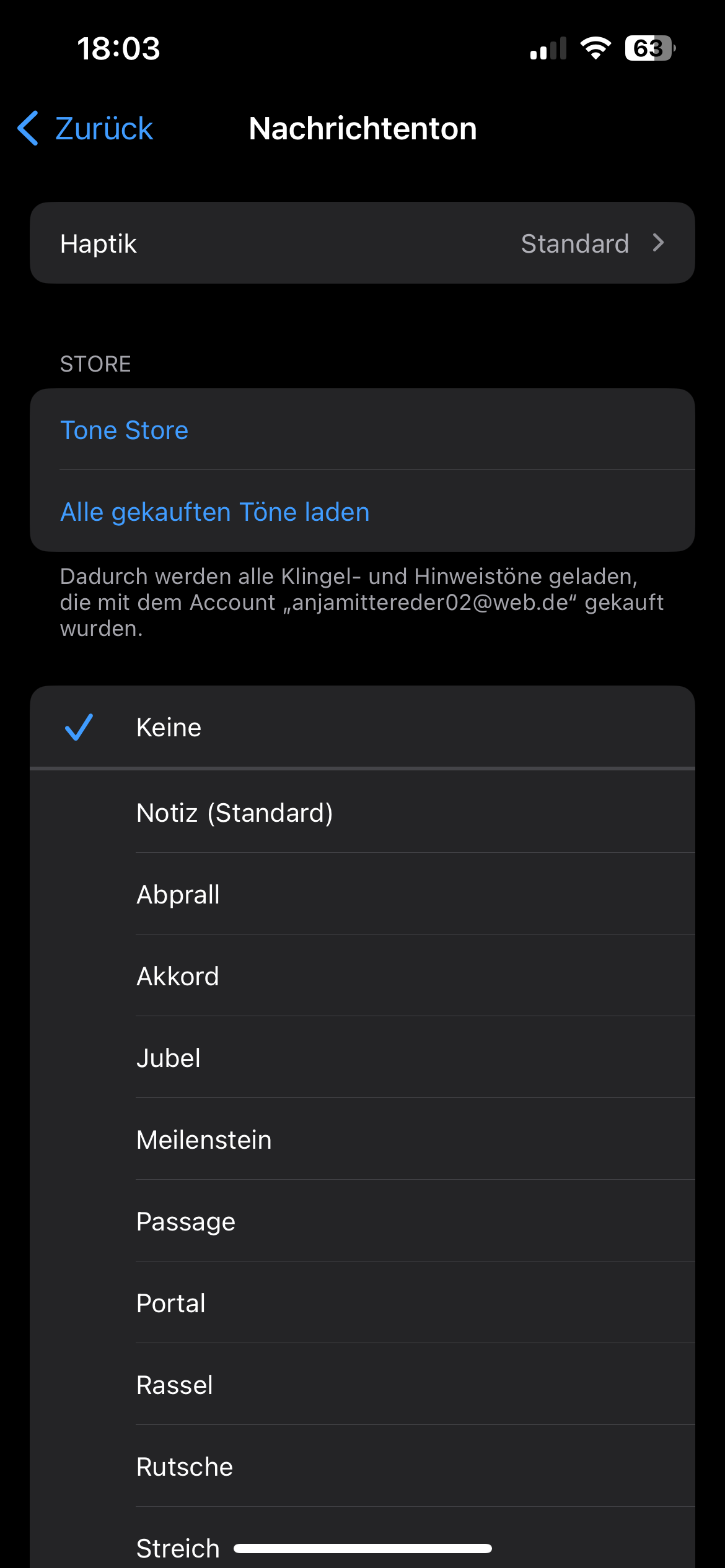Viewport: 725px width, 1568px height.
Task: Go back with the Zurück button
Action: tap(87, 129)
